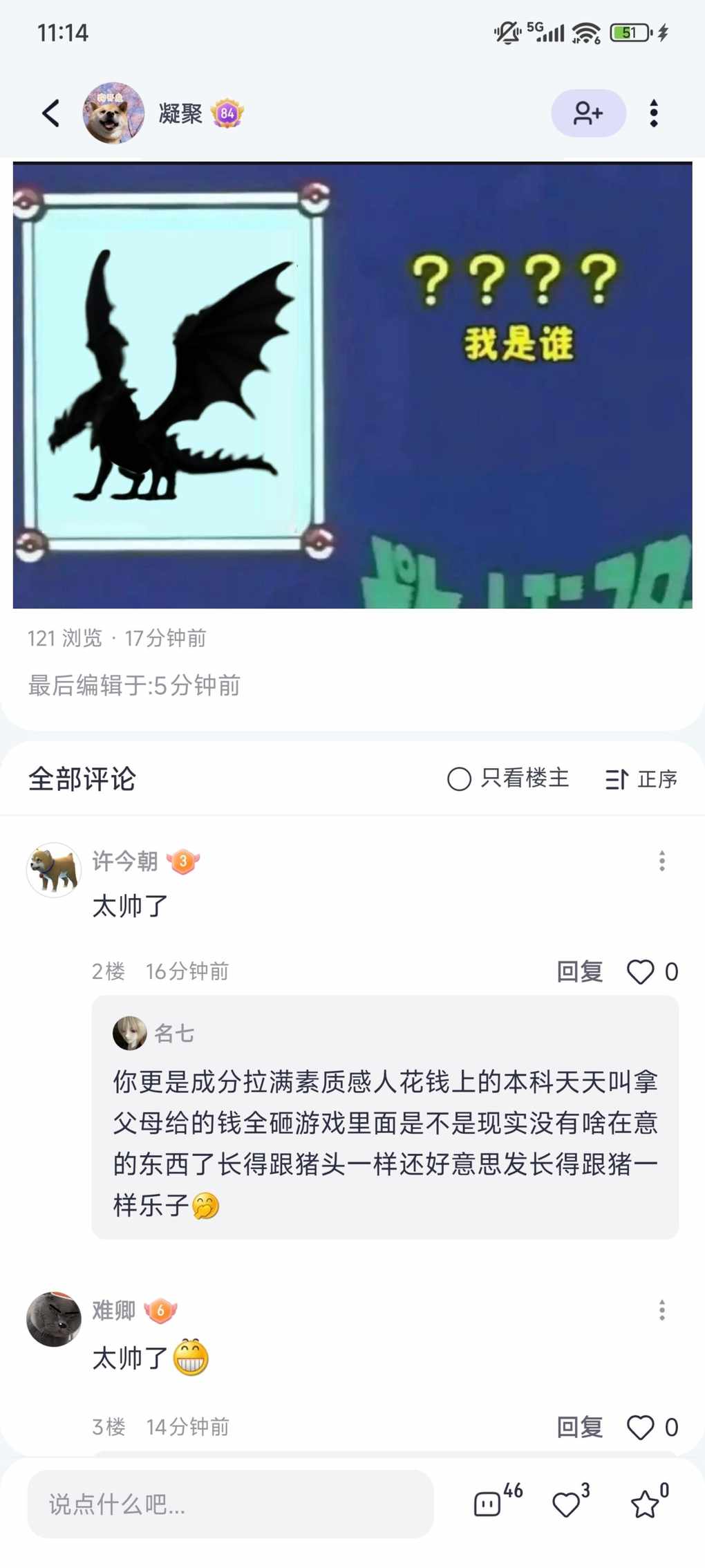Open more options on 许今朝's comment

click(661, 861)
